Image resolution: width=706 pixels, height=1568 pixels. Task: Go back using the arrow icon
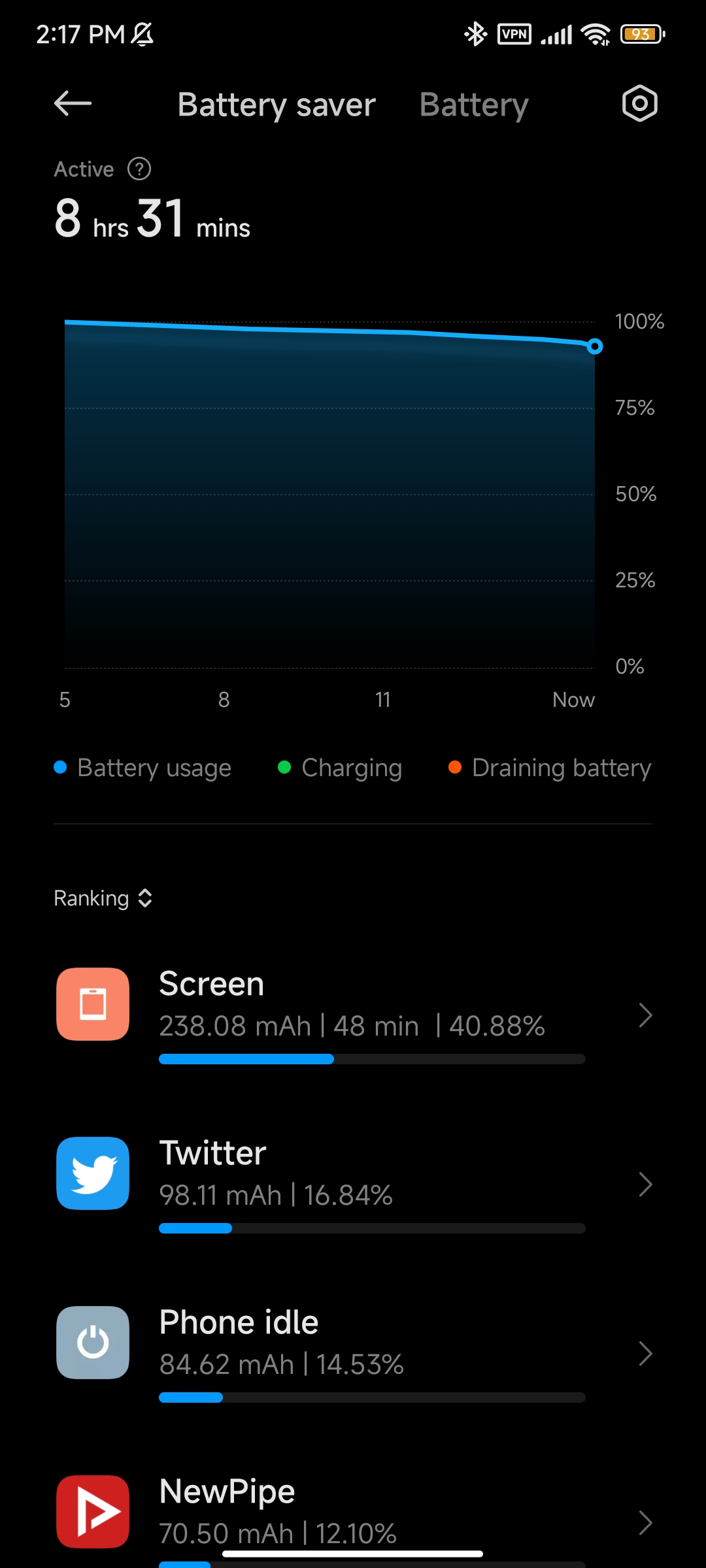click(x=73, y=103)
